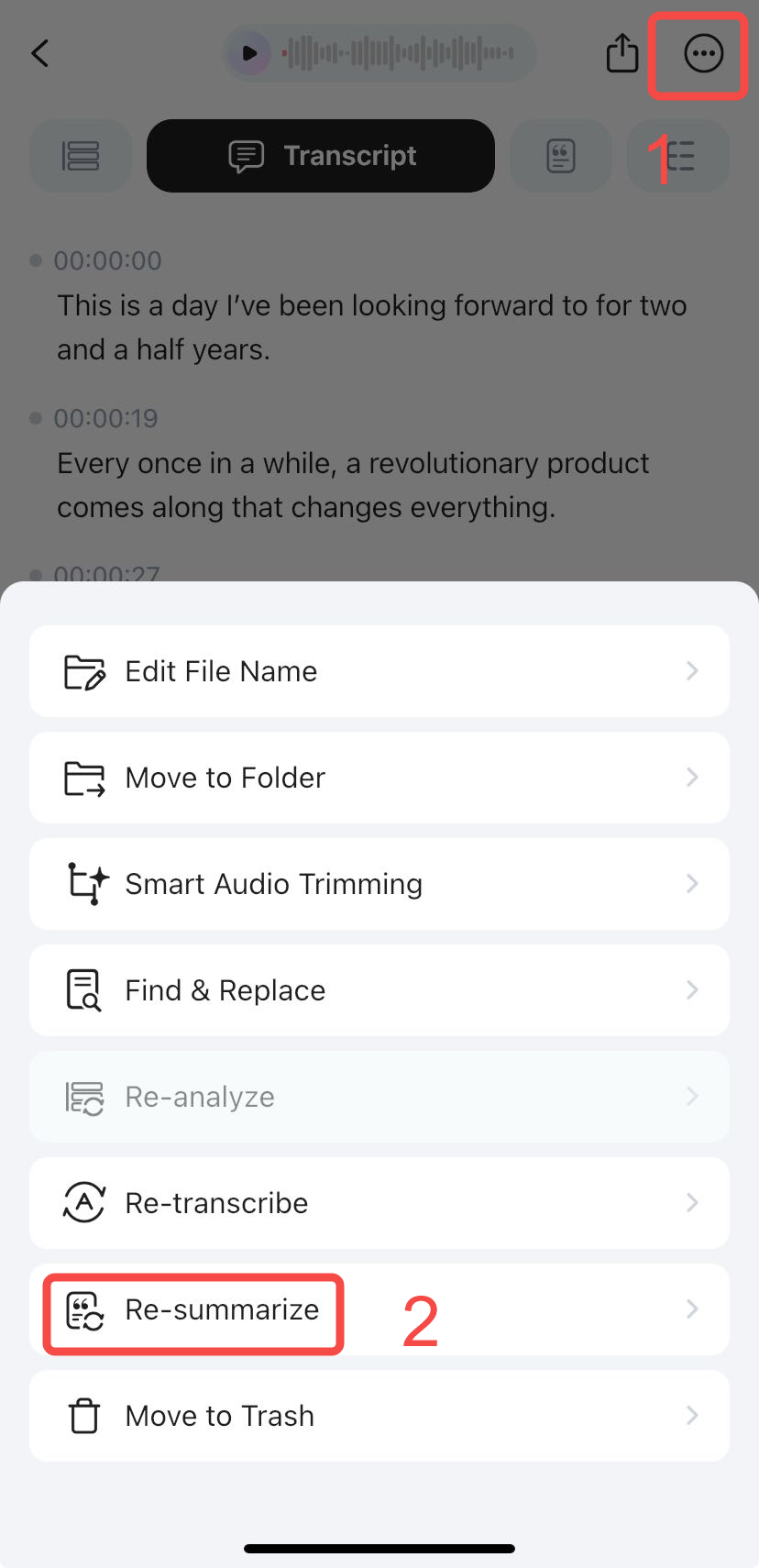Open Edit File Name option
The width and height of the screenshot is (759, 1568).
(x=379, y=671)
